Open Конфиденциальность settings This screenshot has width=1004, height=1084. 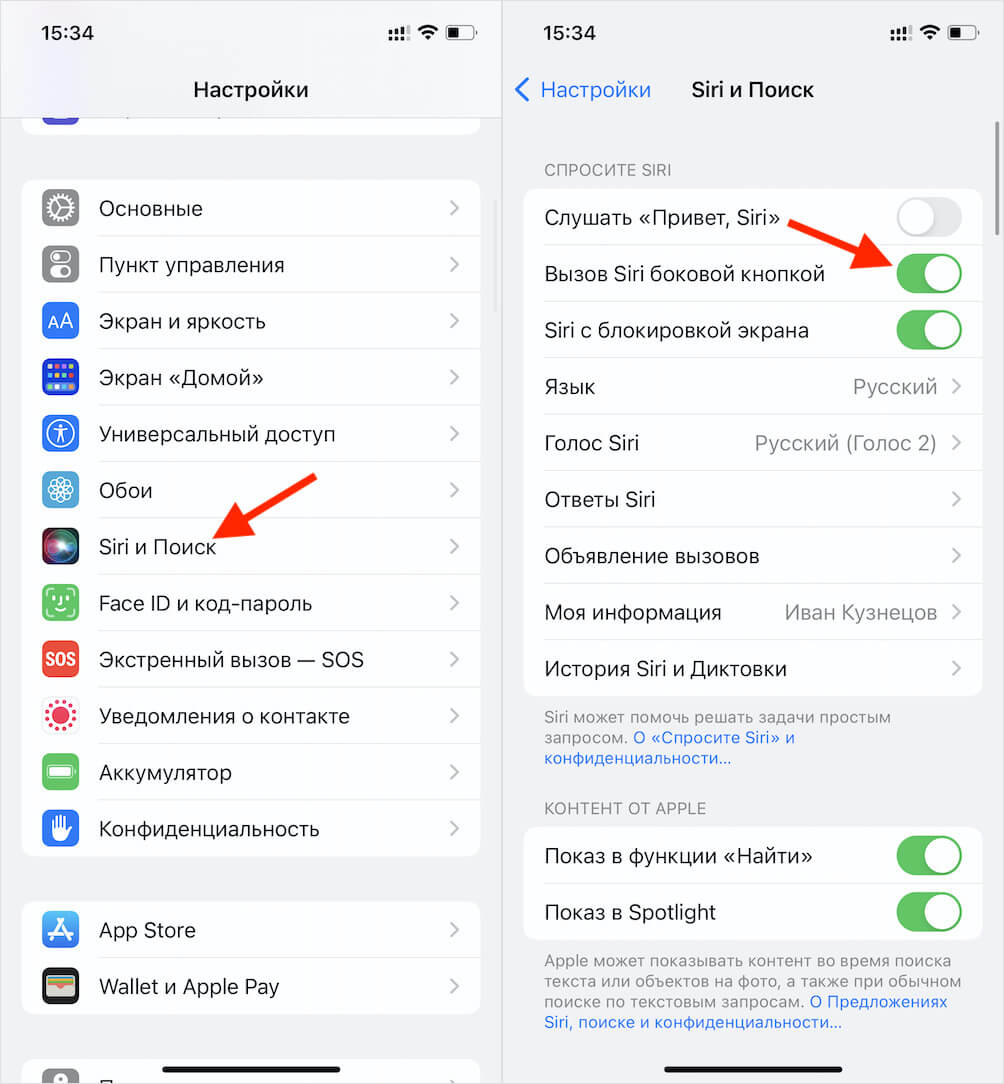(250, 829)
